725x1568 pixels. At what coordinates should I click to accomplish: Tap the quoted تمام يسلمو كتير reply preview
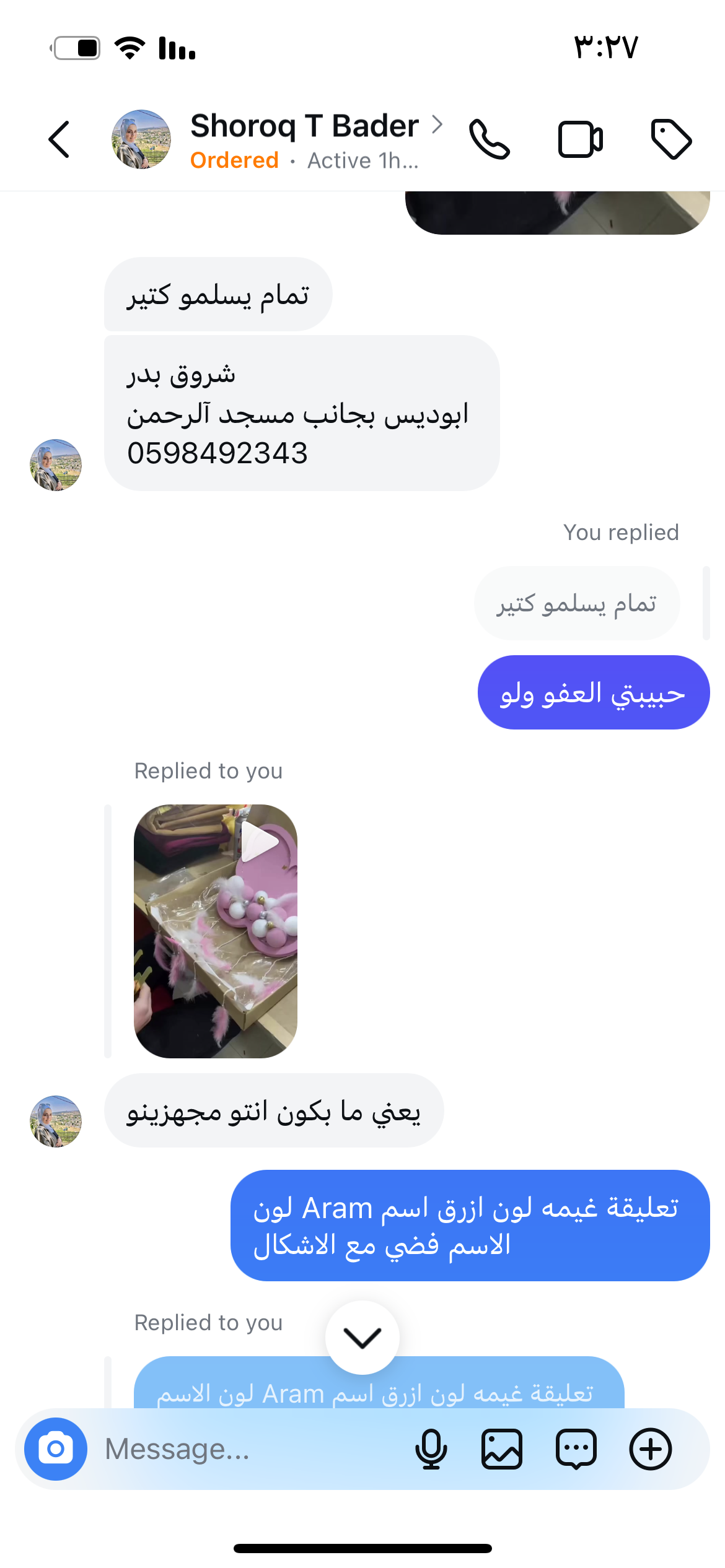coord(576,603)
